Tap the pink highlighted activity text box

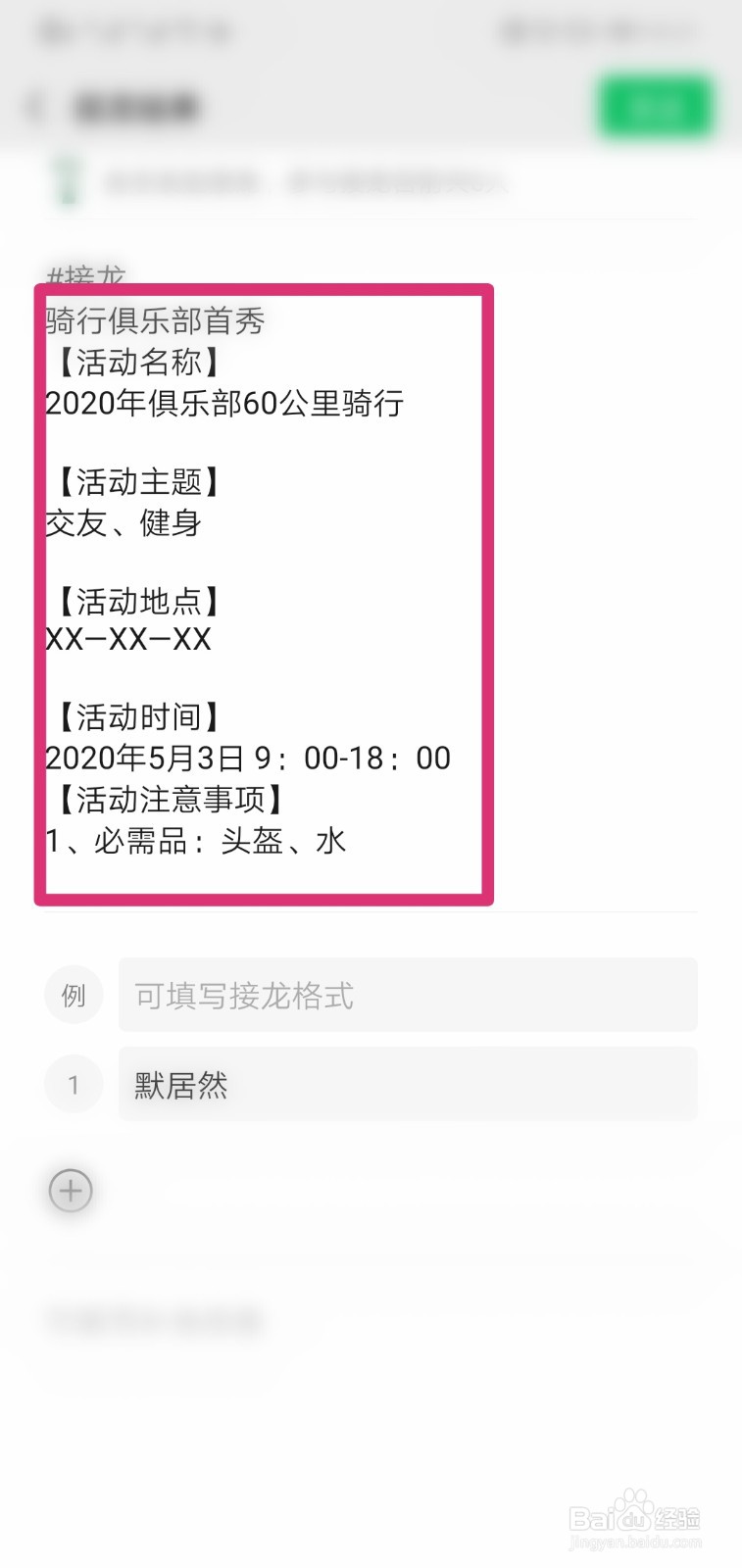[x=265, y=593]
